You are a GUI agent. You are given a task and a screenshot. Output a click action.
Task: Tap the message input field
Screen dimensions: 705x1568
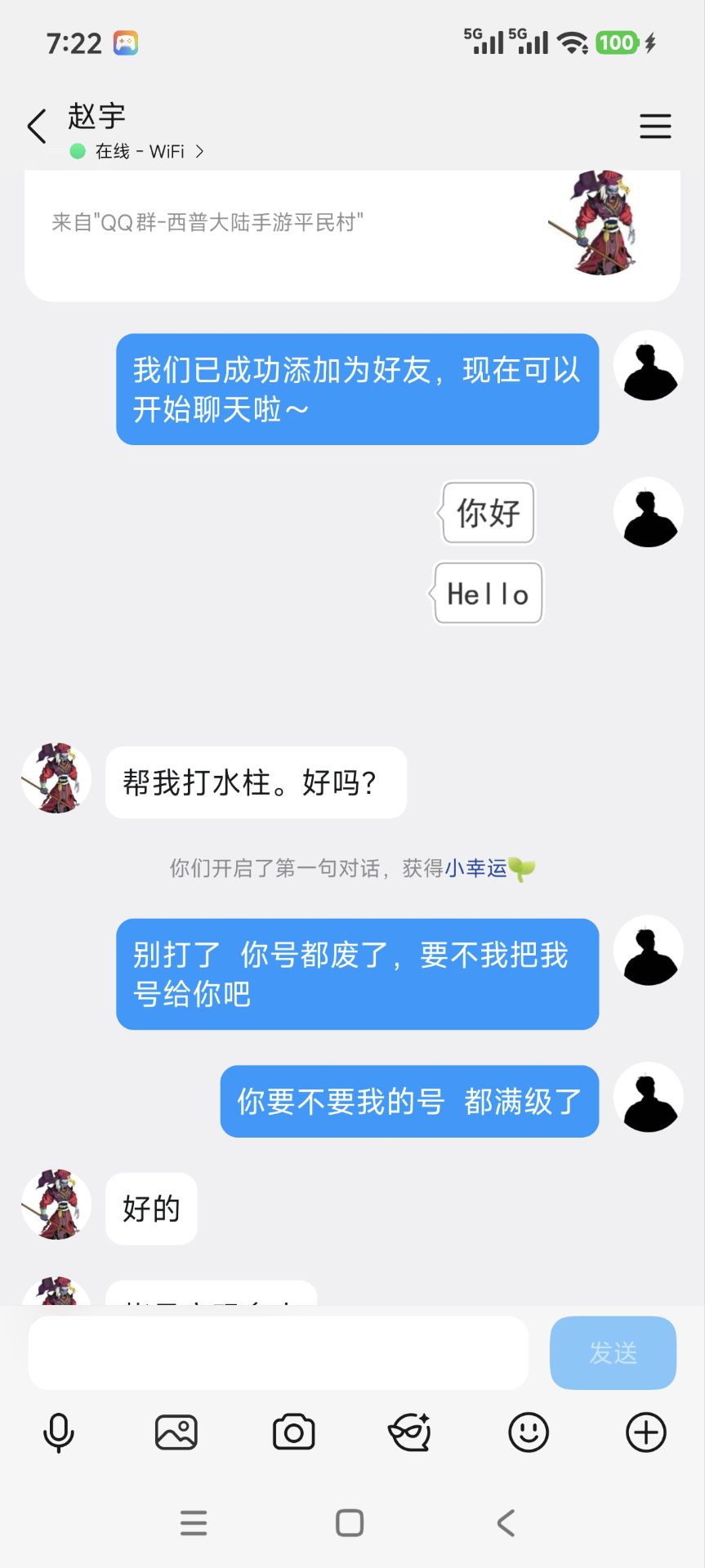pos(278,1352)
